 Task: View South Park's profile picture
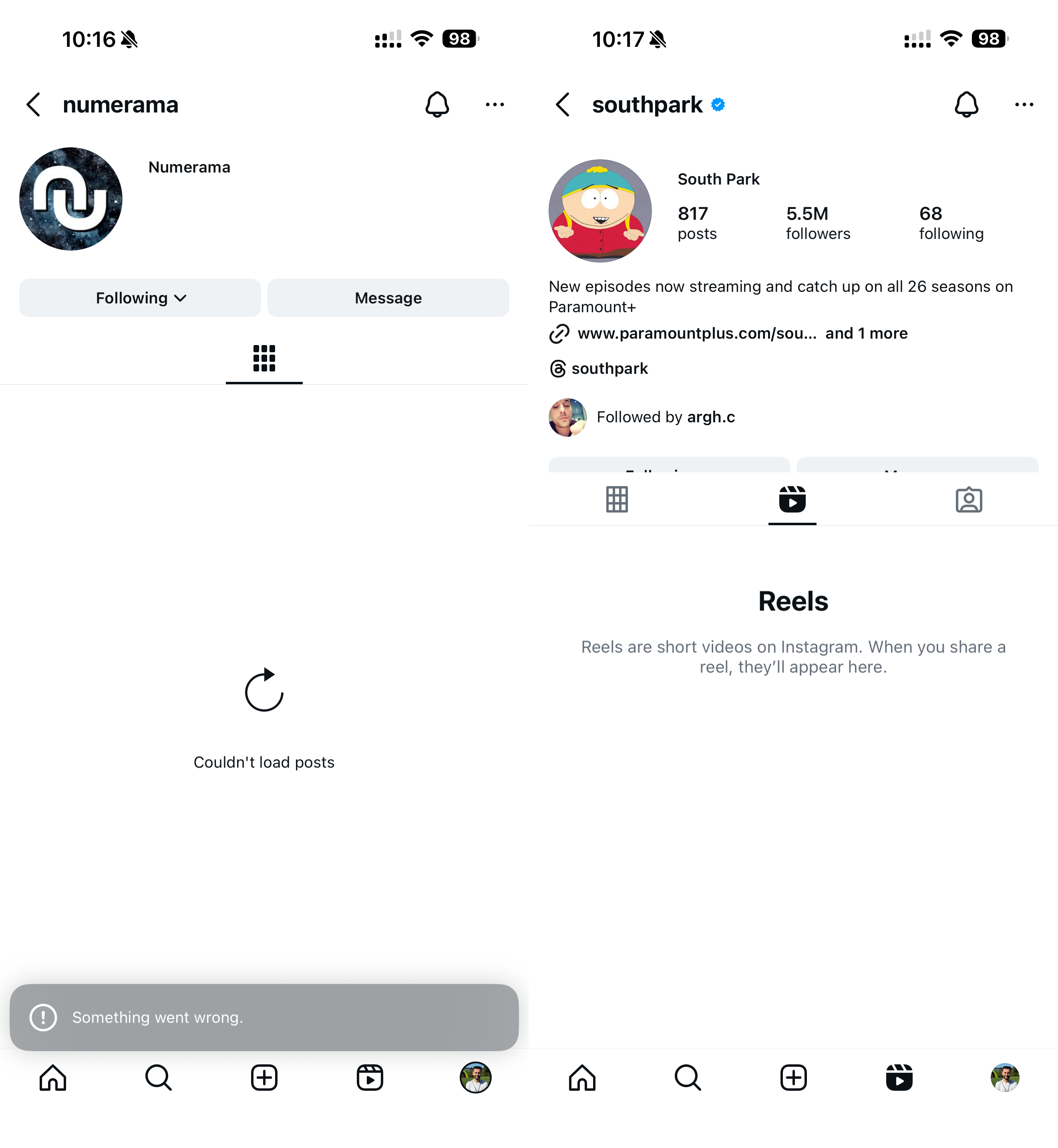[600, 211]
